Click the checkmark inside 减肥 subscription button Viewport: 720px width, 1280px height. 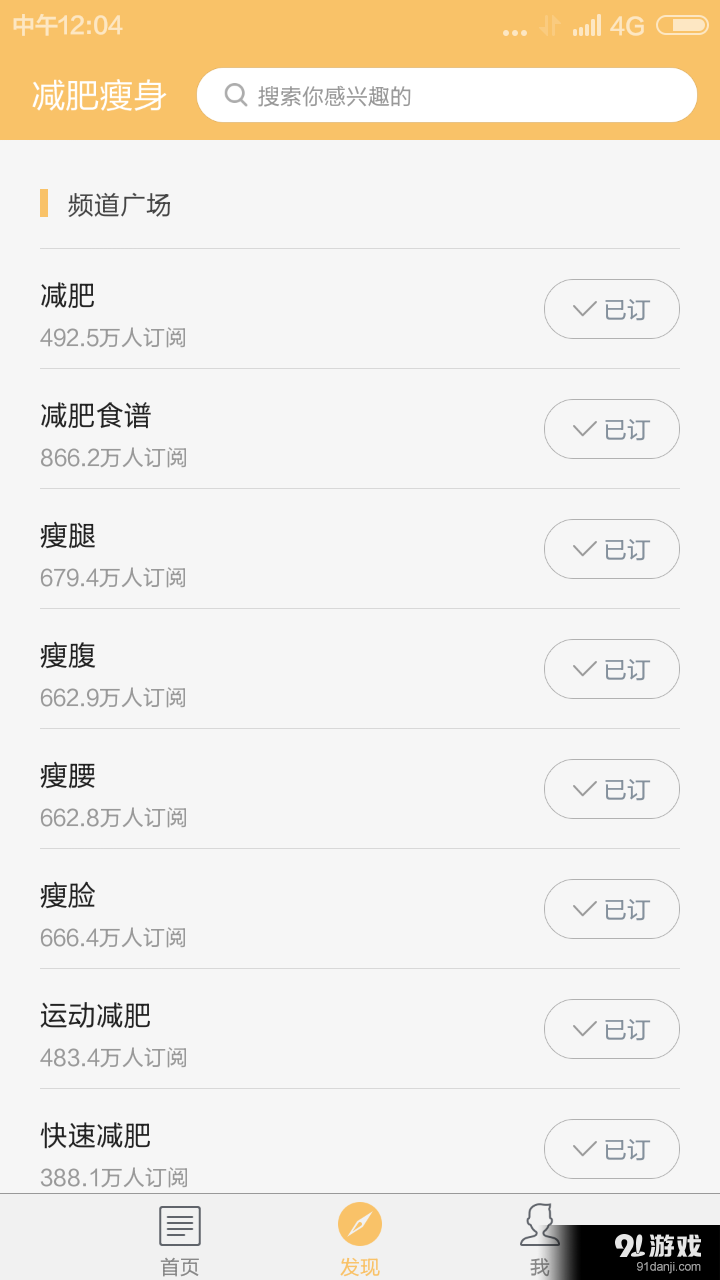[585, 309]
